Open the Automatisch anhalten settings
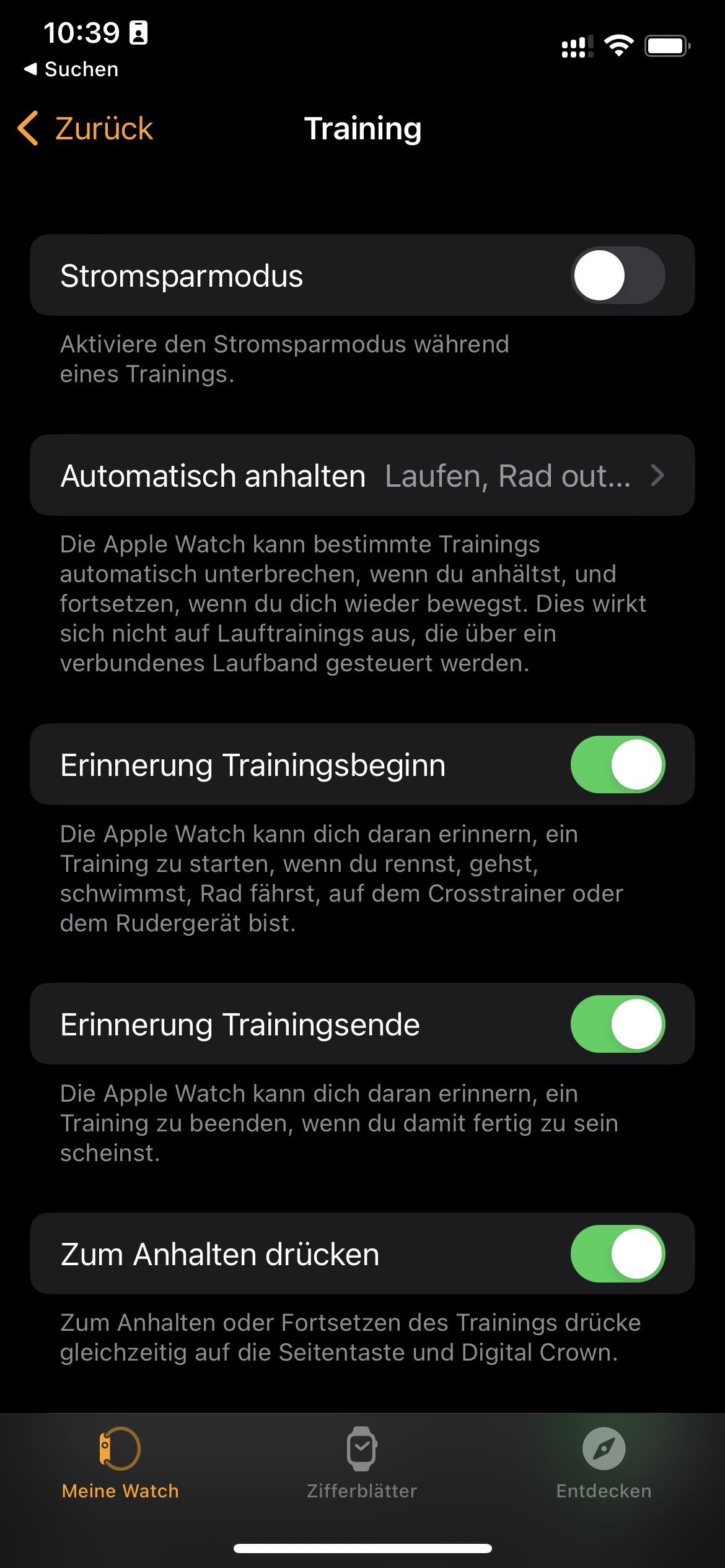The height and width of the screenshot is (1568, 725). pyautogui.click(x=362, y=476)
